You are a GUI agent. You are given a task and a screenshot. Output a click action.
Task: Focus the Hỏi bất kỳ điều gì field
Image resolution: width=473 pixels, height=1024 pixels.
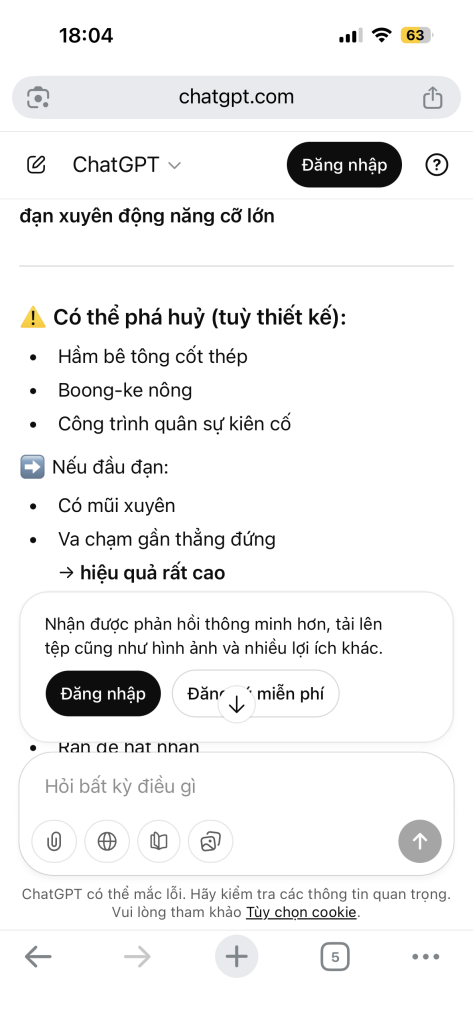point(236,786)
